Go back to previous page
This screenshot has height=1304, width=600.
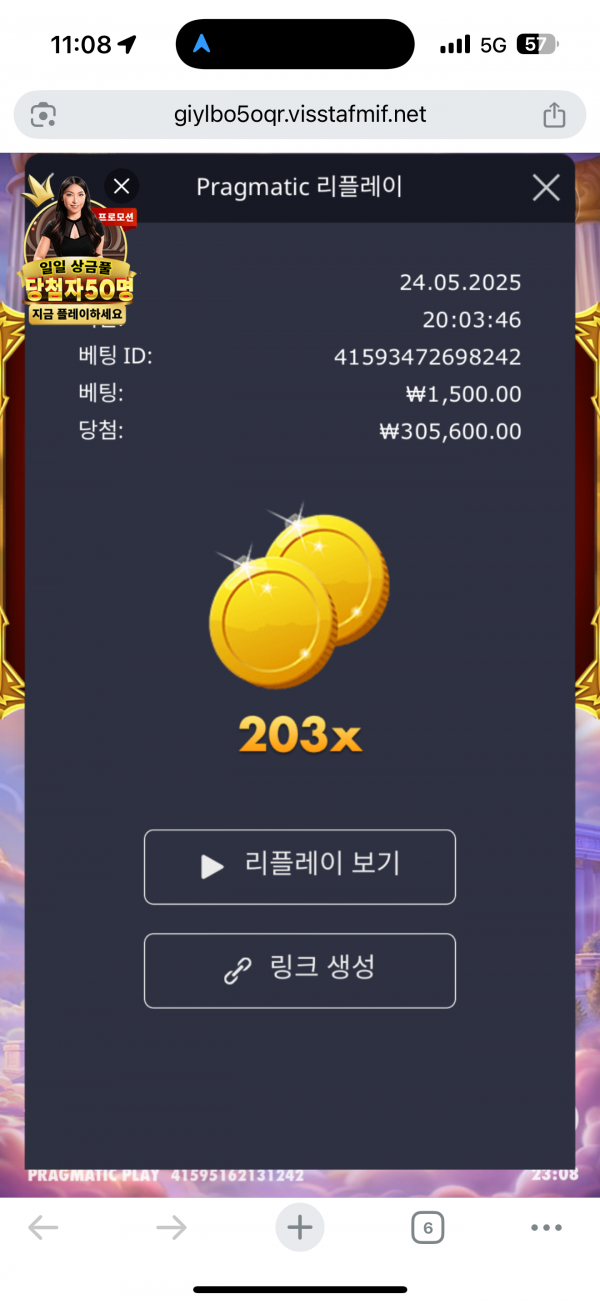pyautogui.click(x=43, y=1228)
